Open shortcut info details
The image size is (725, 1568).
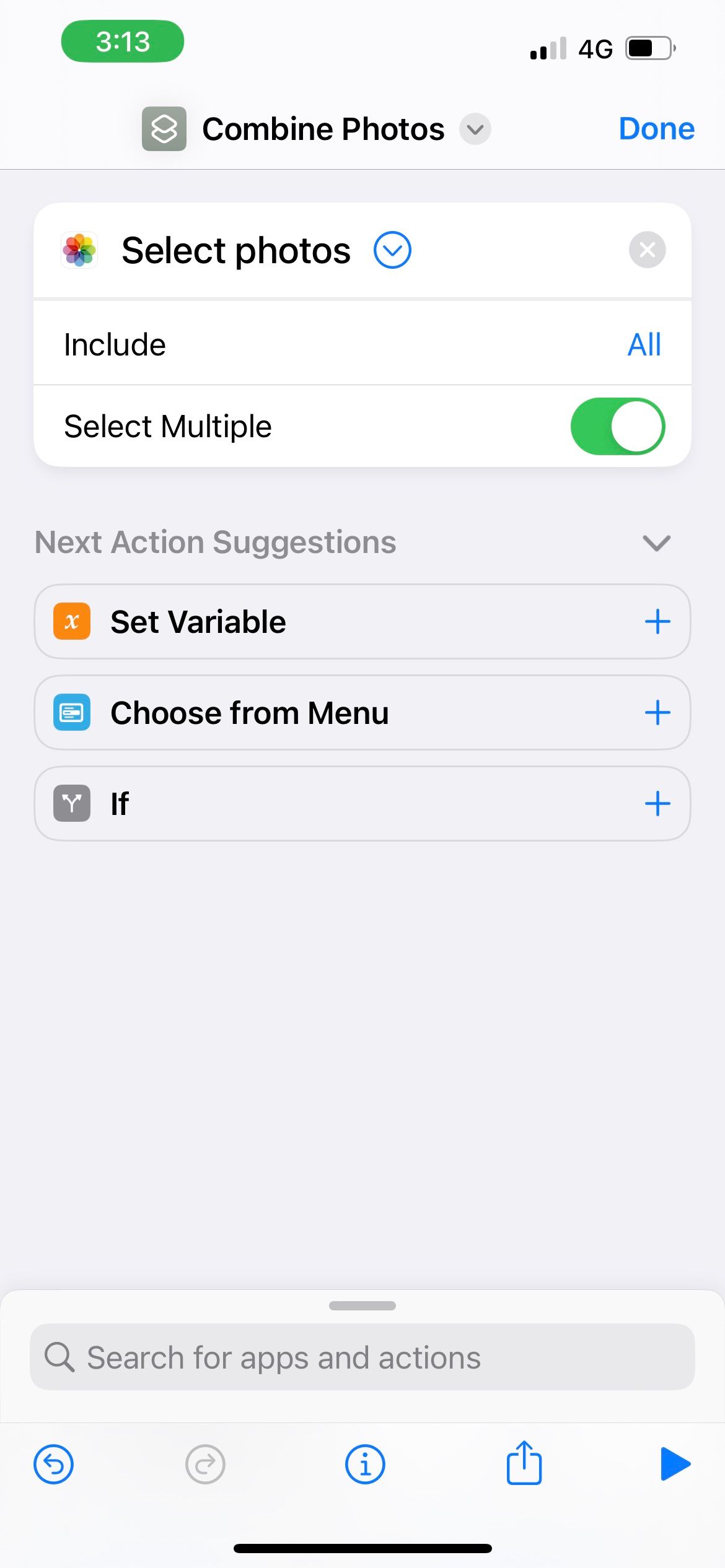coord(364,1465)
